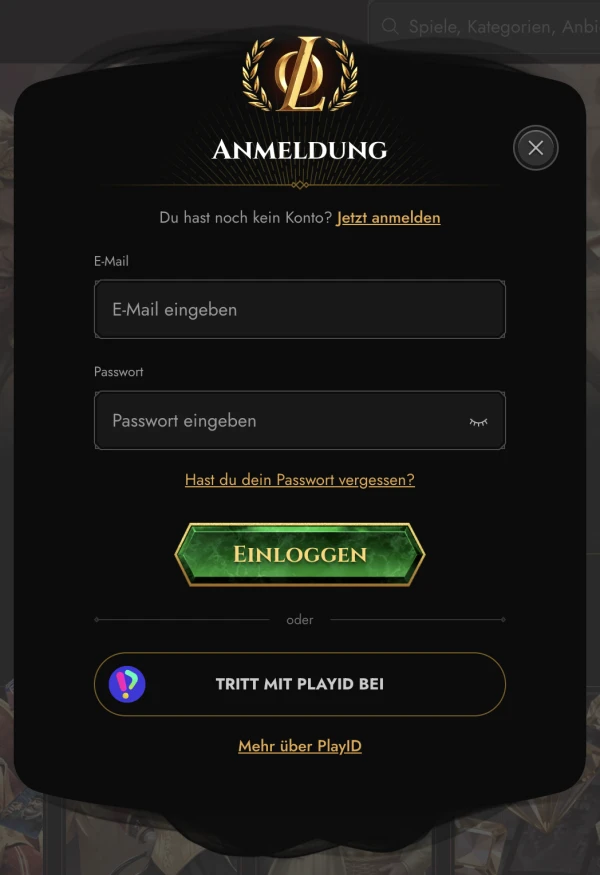Focus the E-Mail input field
This screenshot has height=875, width=600.
[x=299, y=309]
